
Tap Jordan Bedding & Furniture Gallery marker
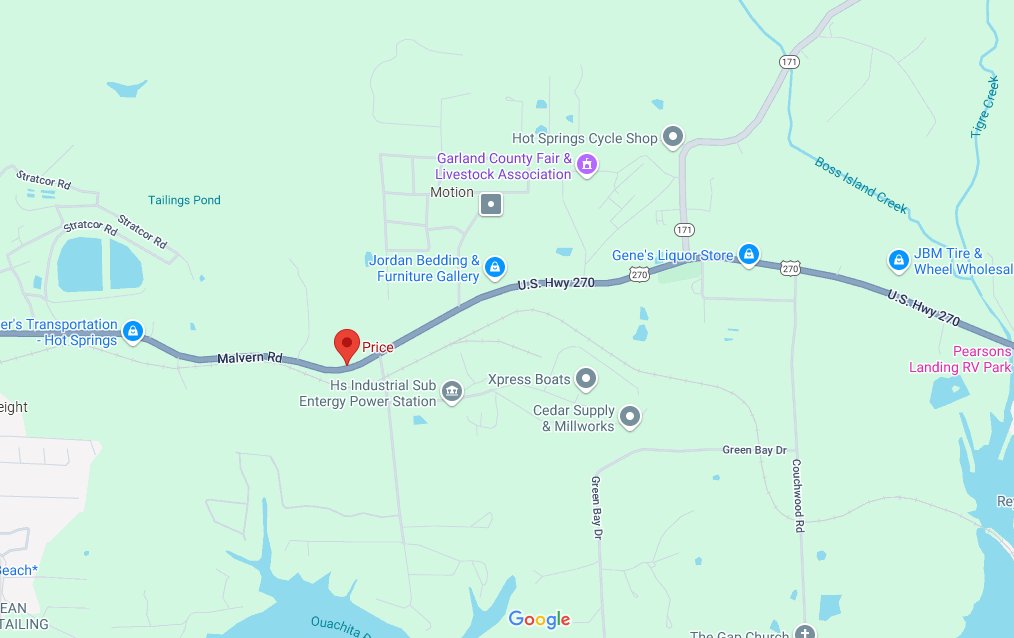(494, 267)
